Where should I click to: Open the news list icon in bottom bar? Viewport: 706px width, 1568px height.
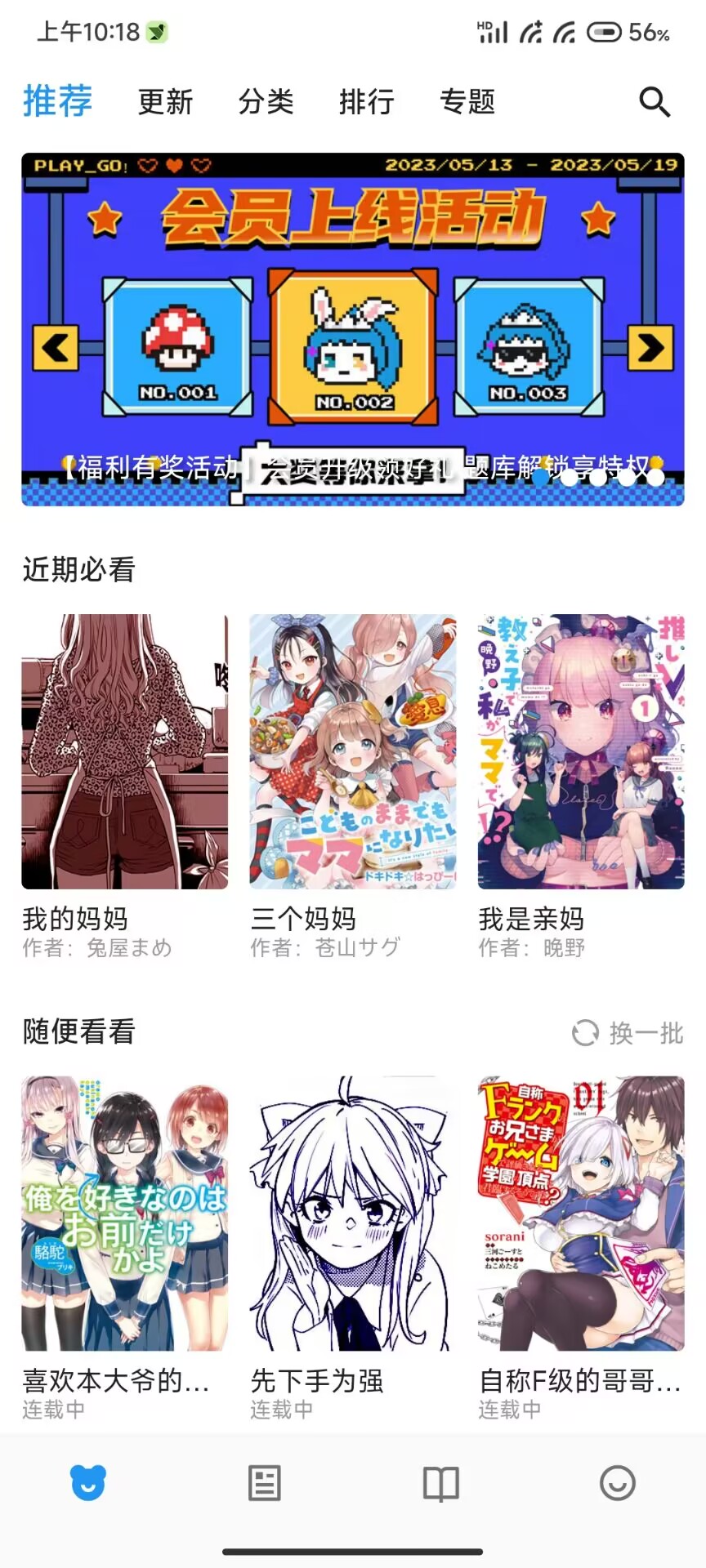(265, 1483)
